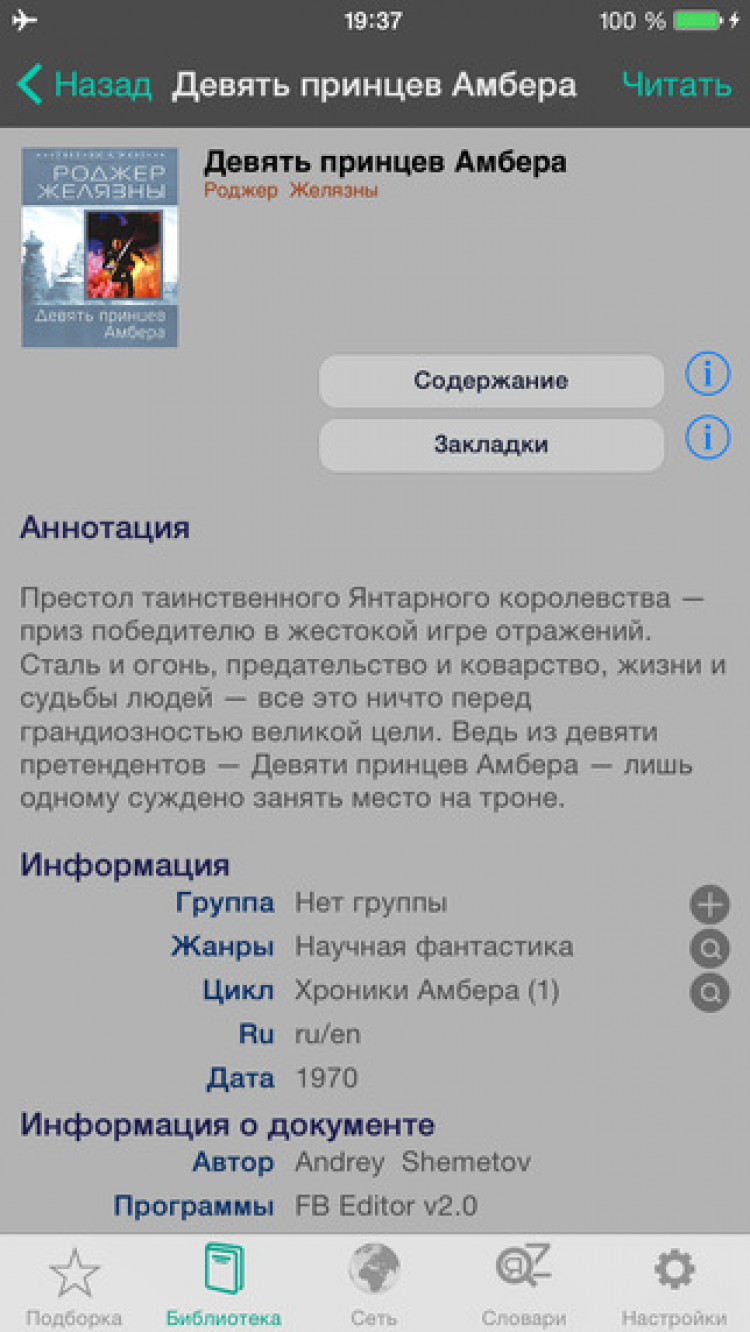The height and width of the screenshot is (1332, 750).
Task: Search the Хроники Амбера series
Action: click(709, 993)
